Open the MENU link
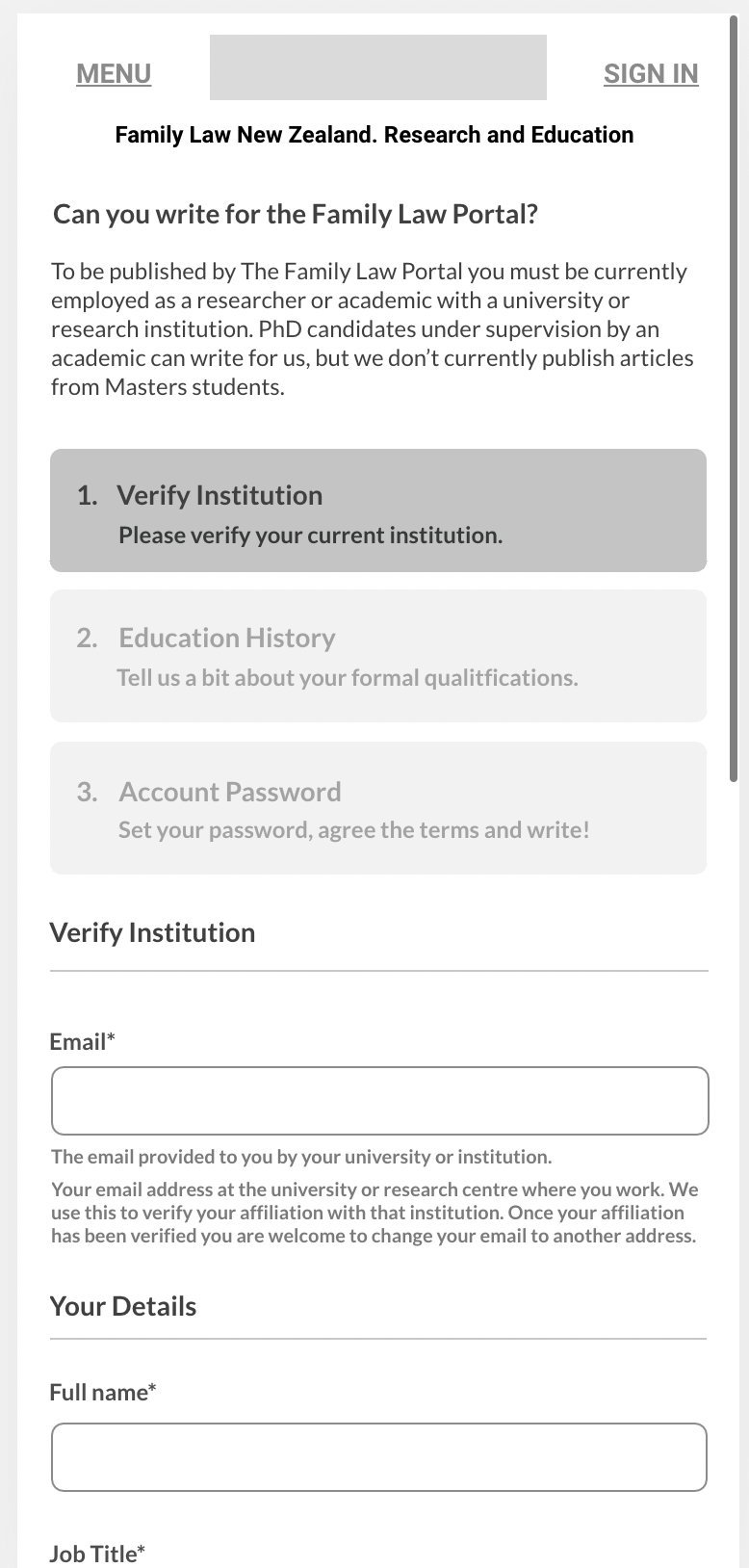 pos(114,73)
